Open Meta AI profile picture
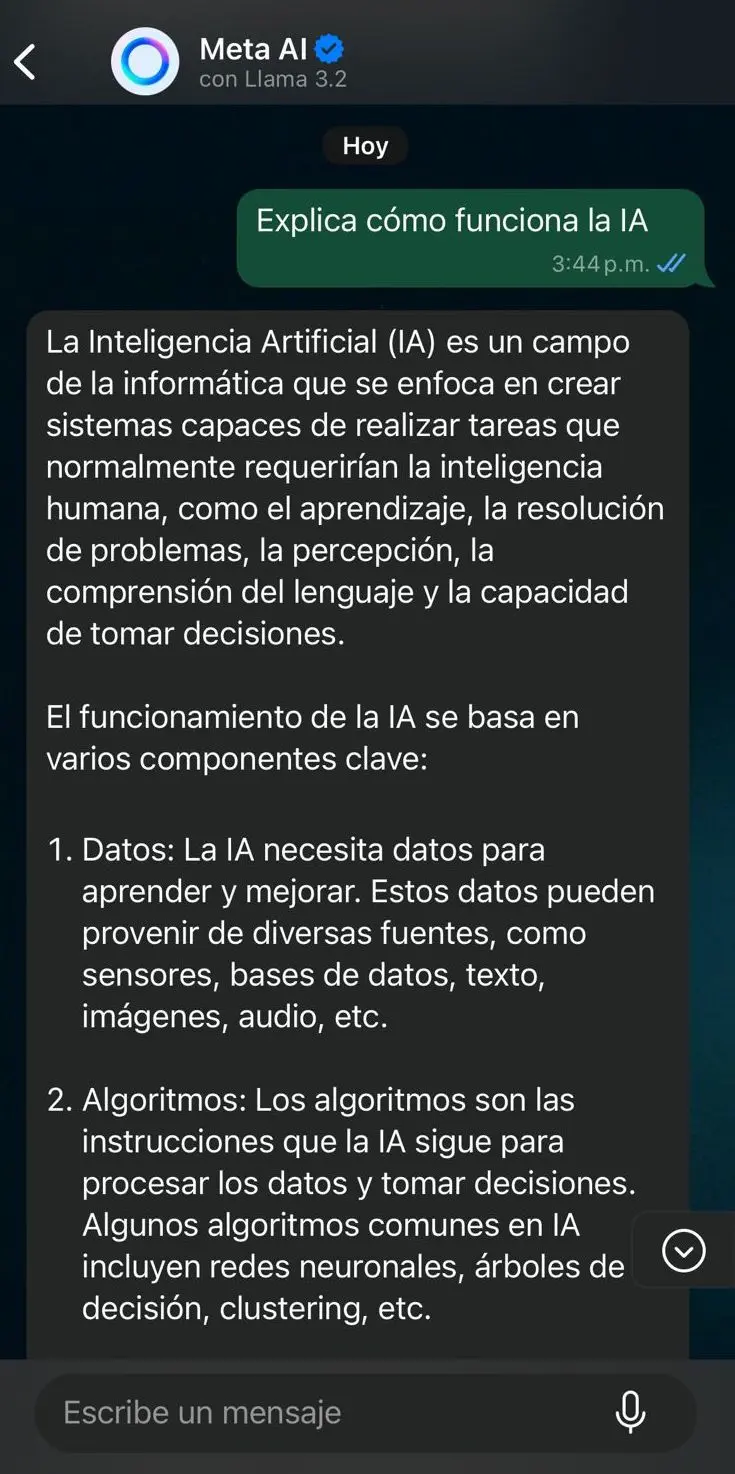The image size is (735, 1474). click(x=145, y=62)
